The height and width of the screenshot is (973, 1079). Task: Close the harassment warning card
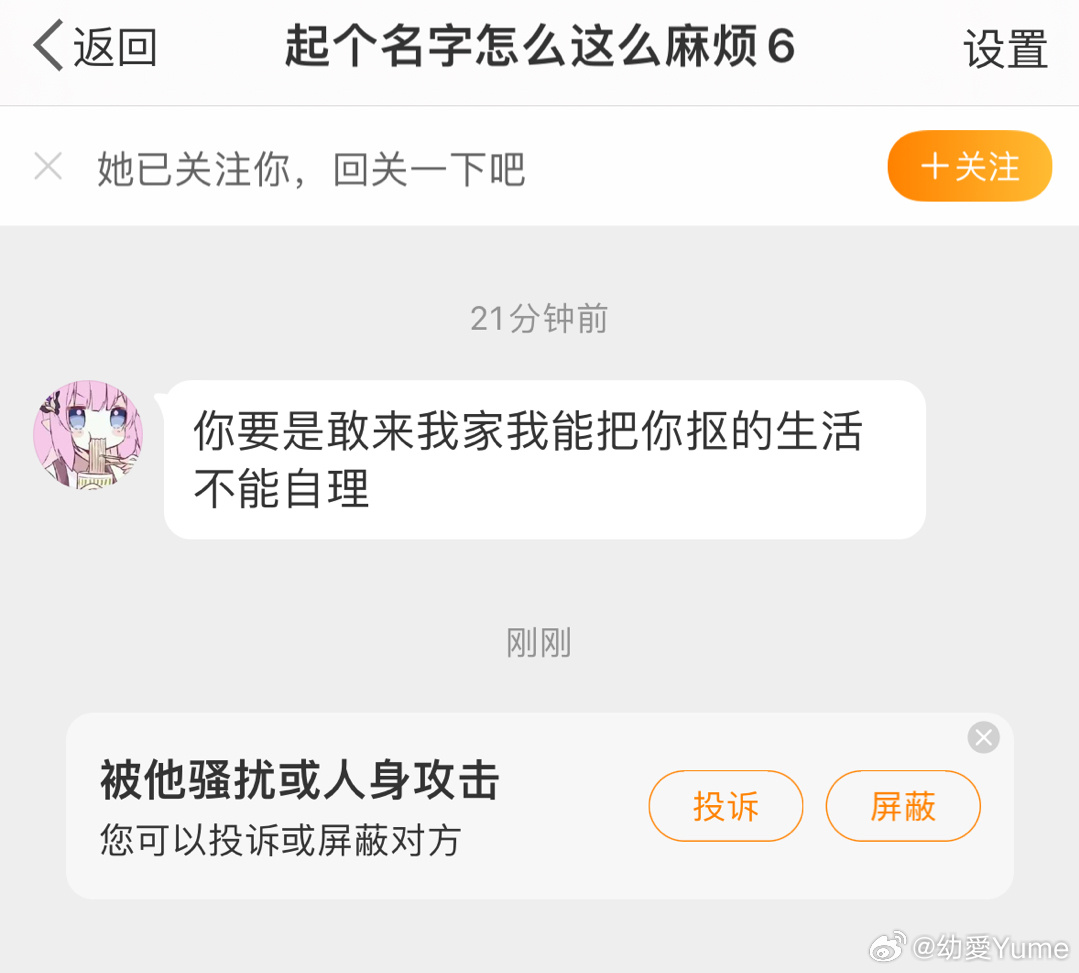pyautogui.click(x=983, y=738)
